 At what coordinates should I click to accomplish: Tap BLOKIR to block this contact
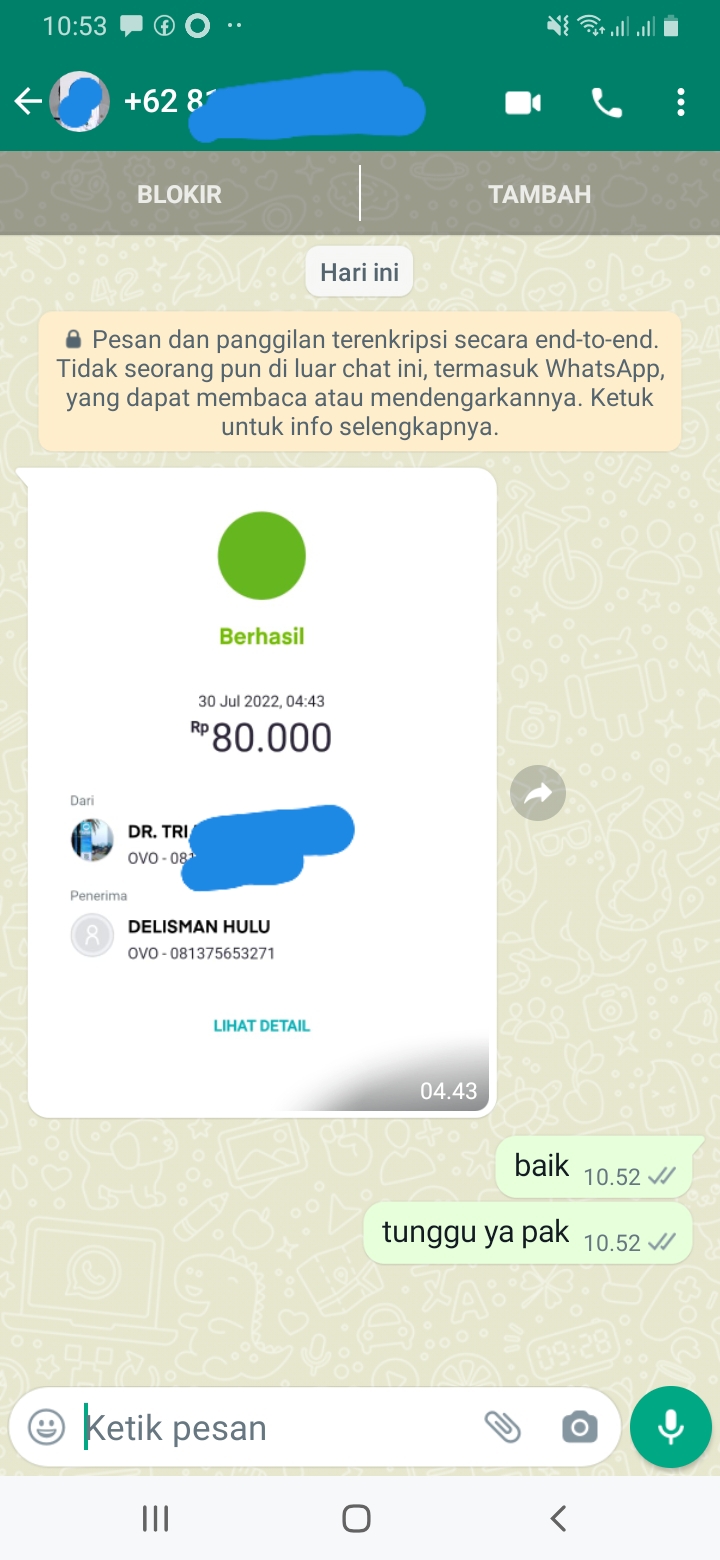pos(179,194)
